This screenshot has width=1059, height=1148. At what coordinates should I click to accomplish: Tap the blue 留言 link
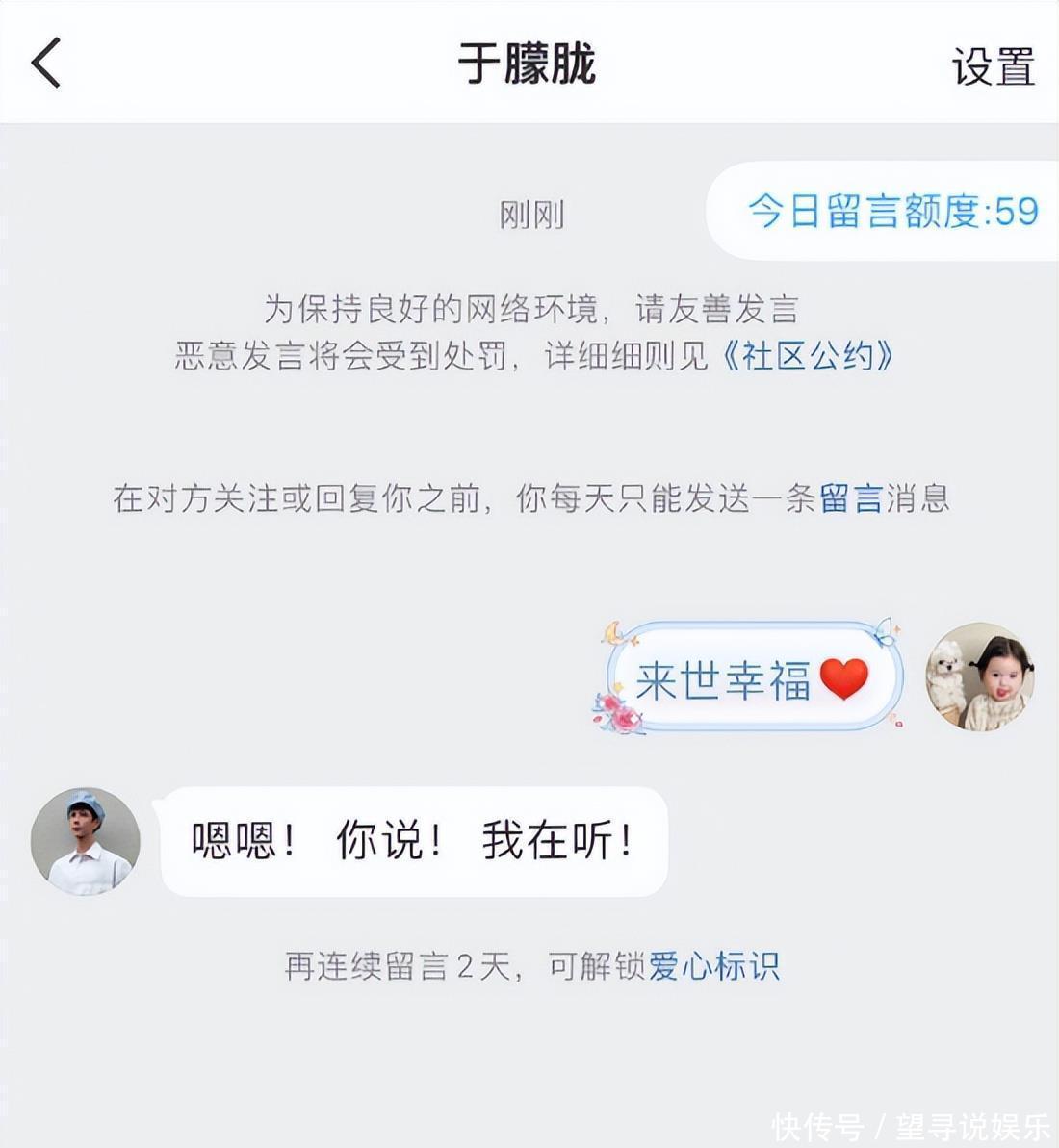point(850,498)
